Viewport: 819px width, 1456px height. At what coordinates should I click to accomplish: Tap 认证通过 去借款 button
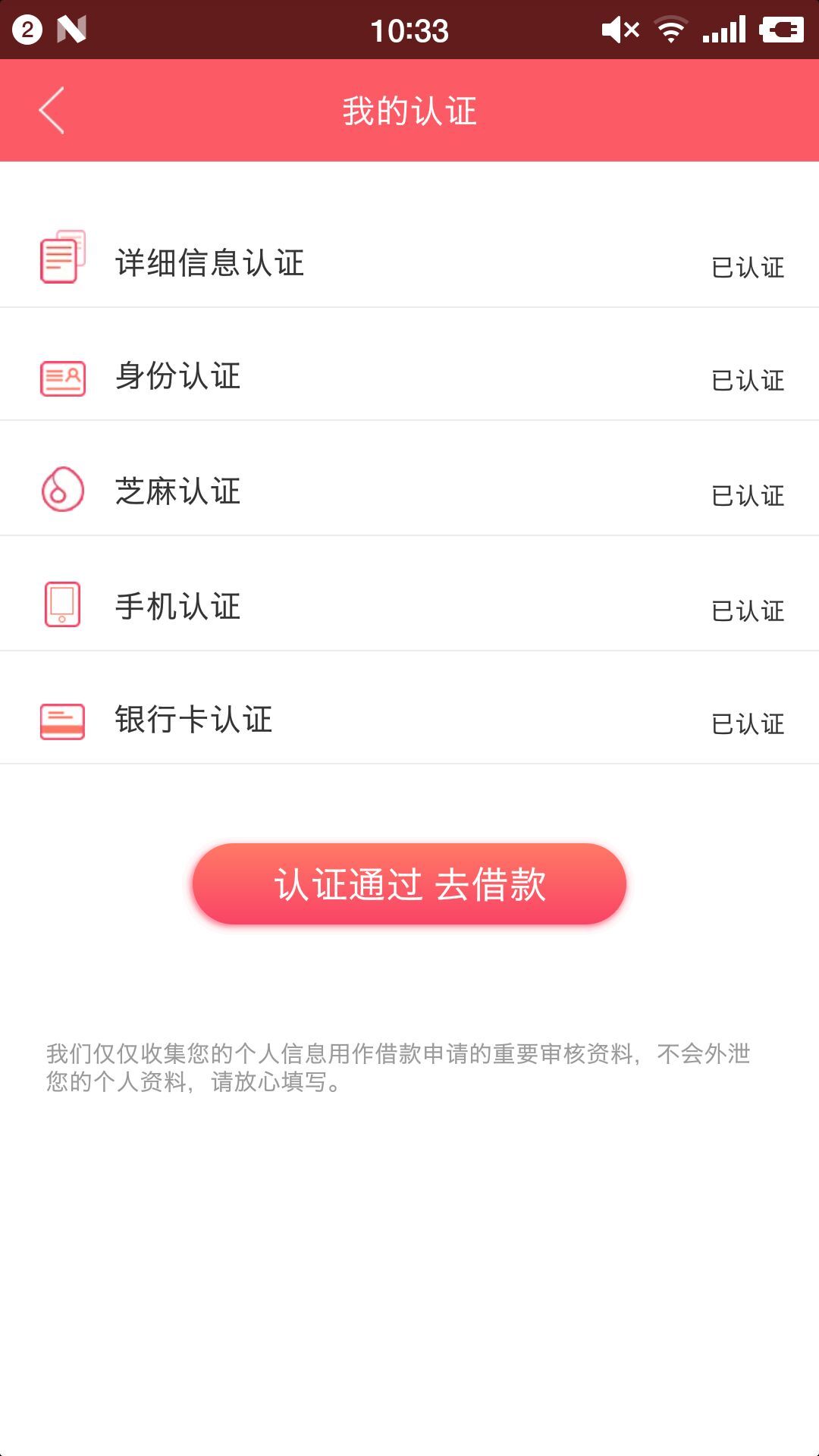pos(409,884)
